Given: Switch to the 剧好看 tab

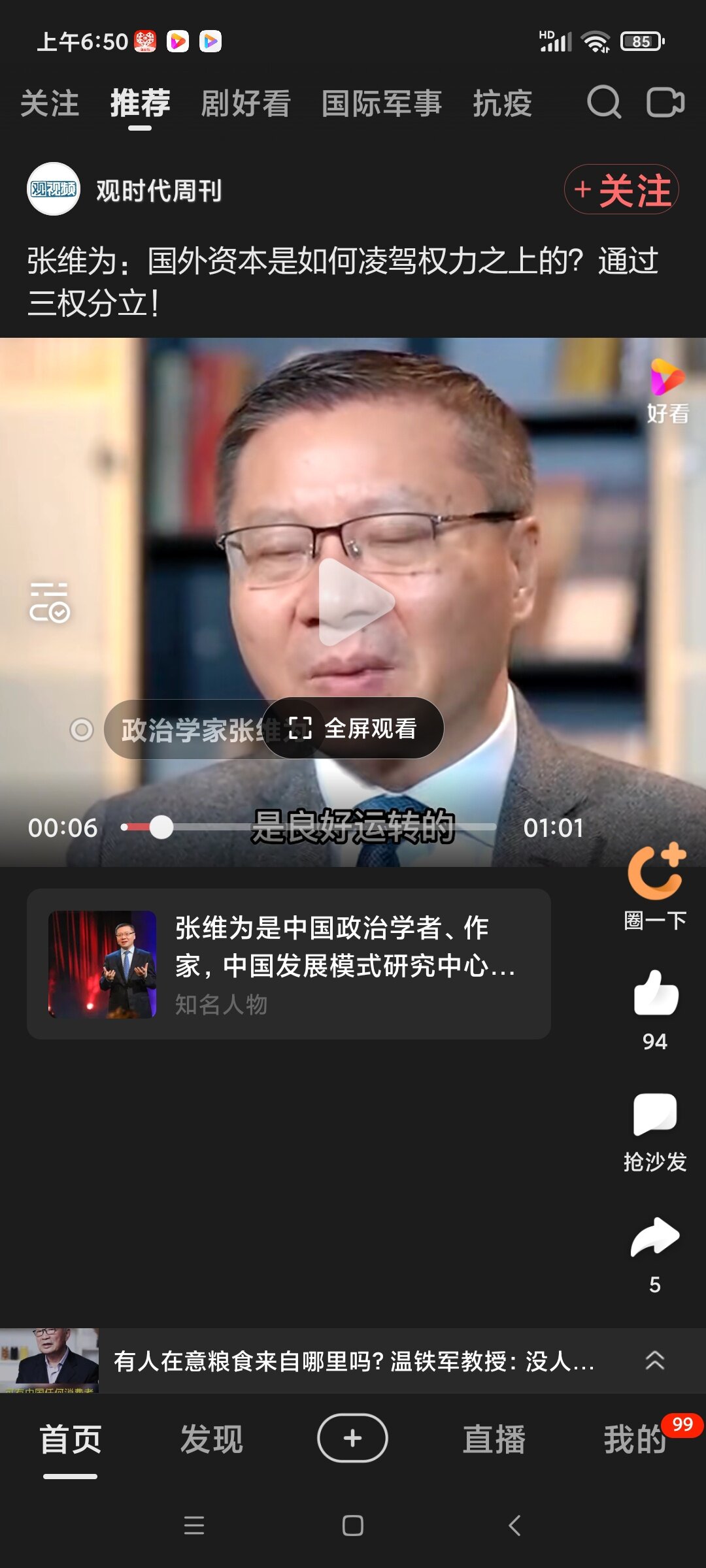Looking at the screenshot, I should click(246, 104).
